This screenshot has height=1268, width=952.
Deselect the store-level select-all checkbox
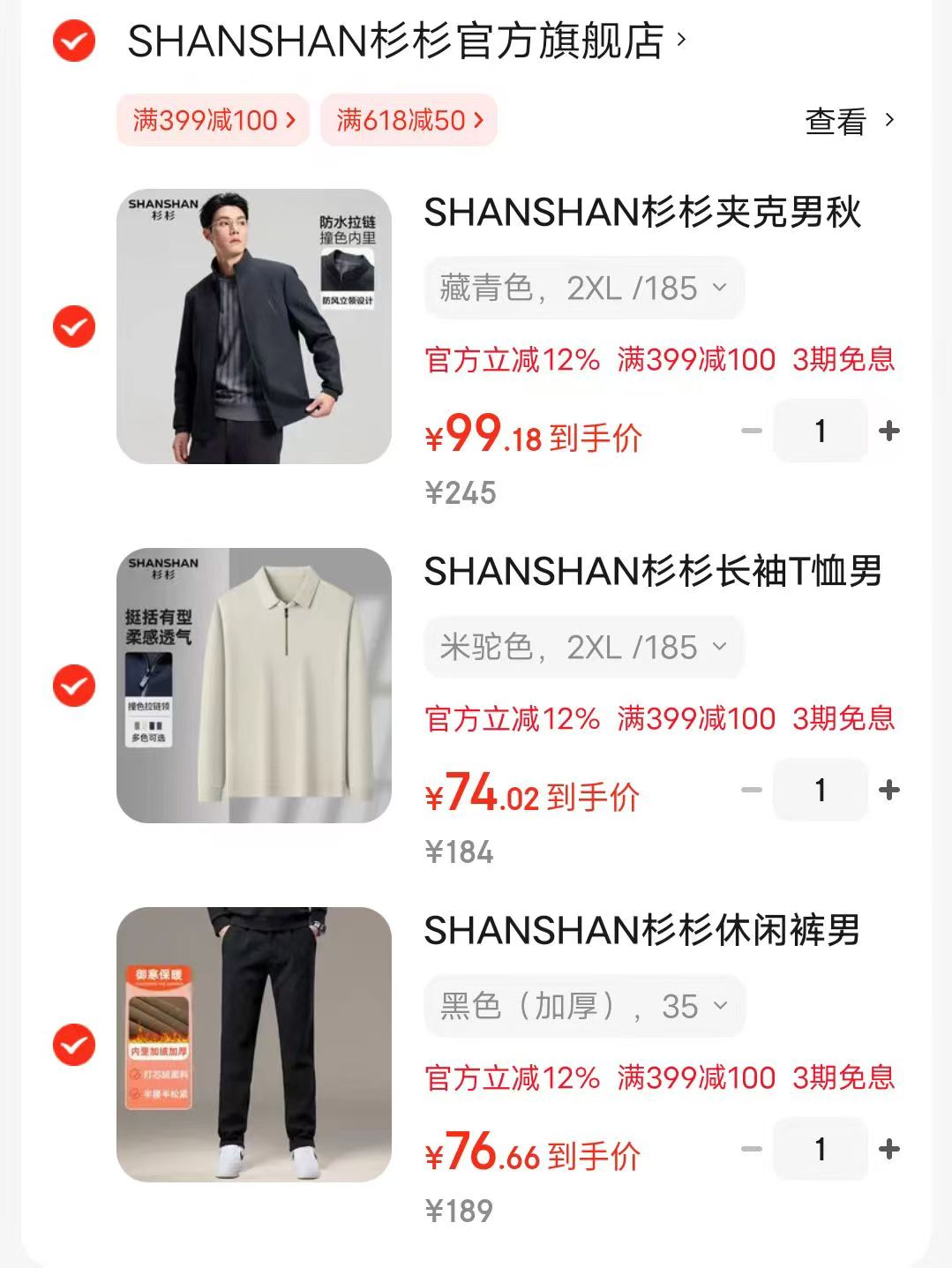[x=74, y=39]
